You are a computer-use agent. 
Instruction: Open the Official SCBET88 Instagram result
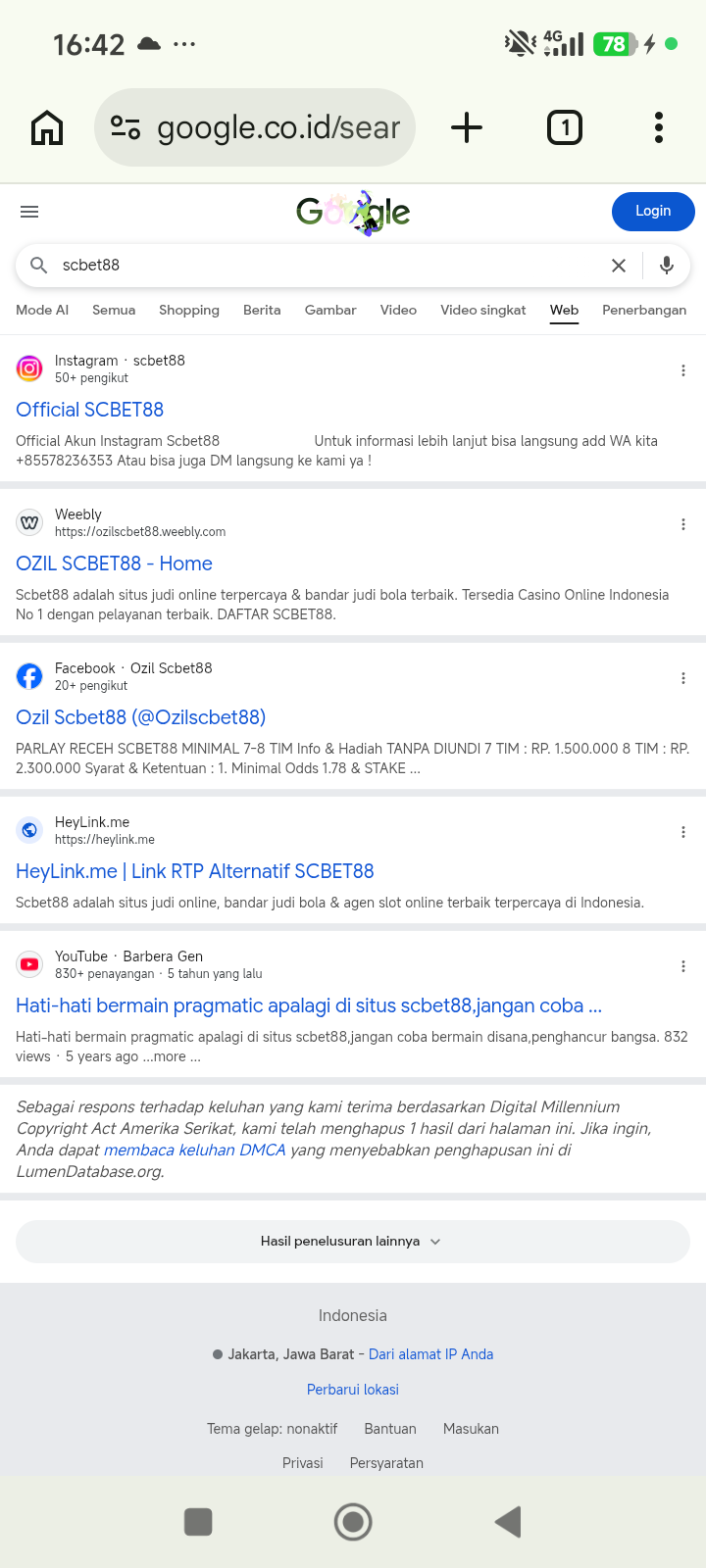coord(90,410)
